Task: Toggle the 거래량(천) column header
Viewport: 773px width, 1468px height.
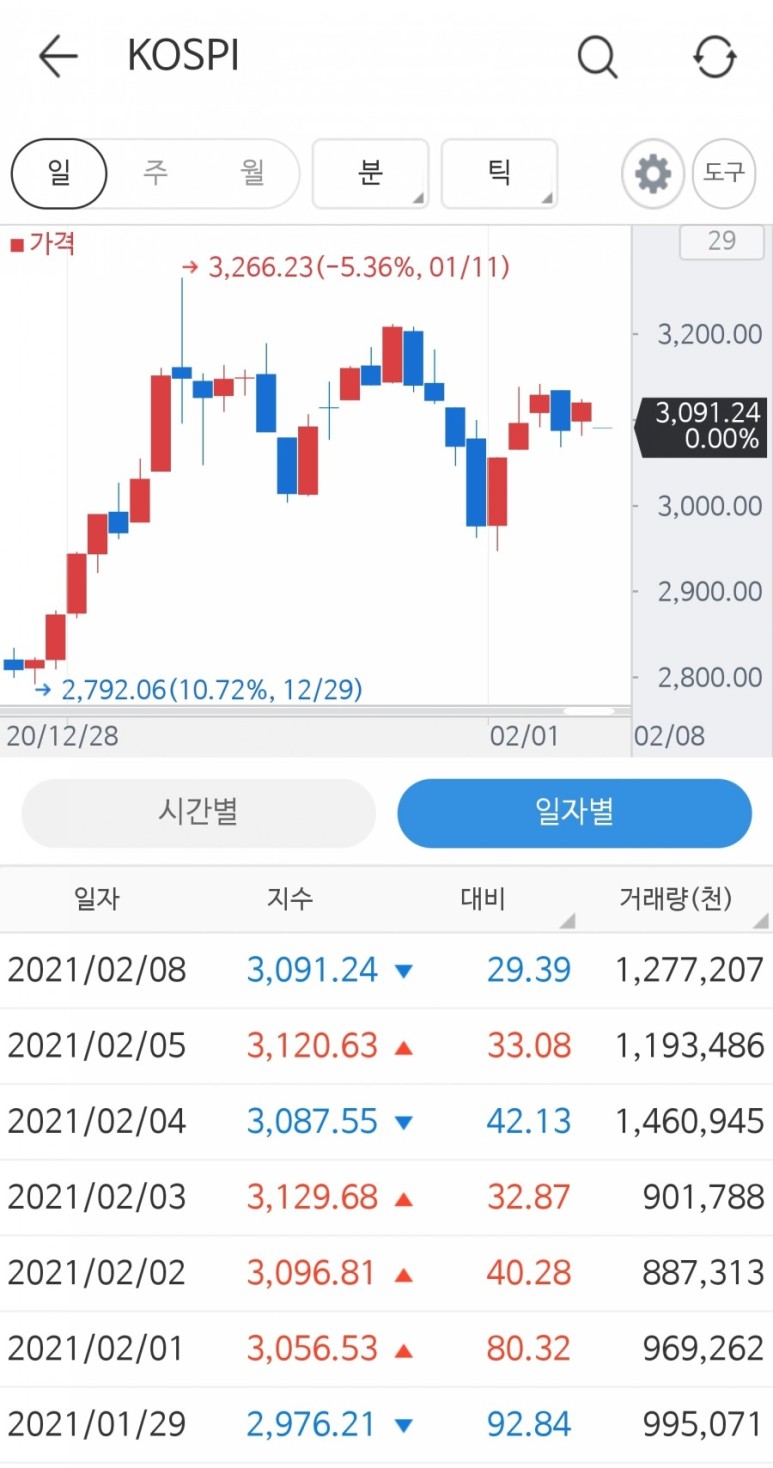Action: (x=676, y=898)
